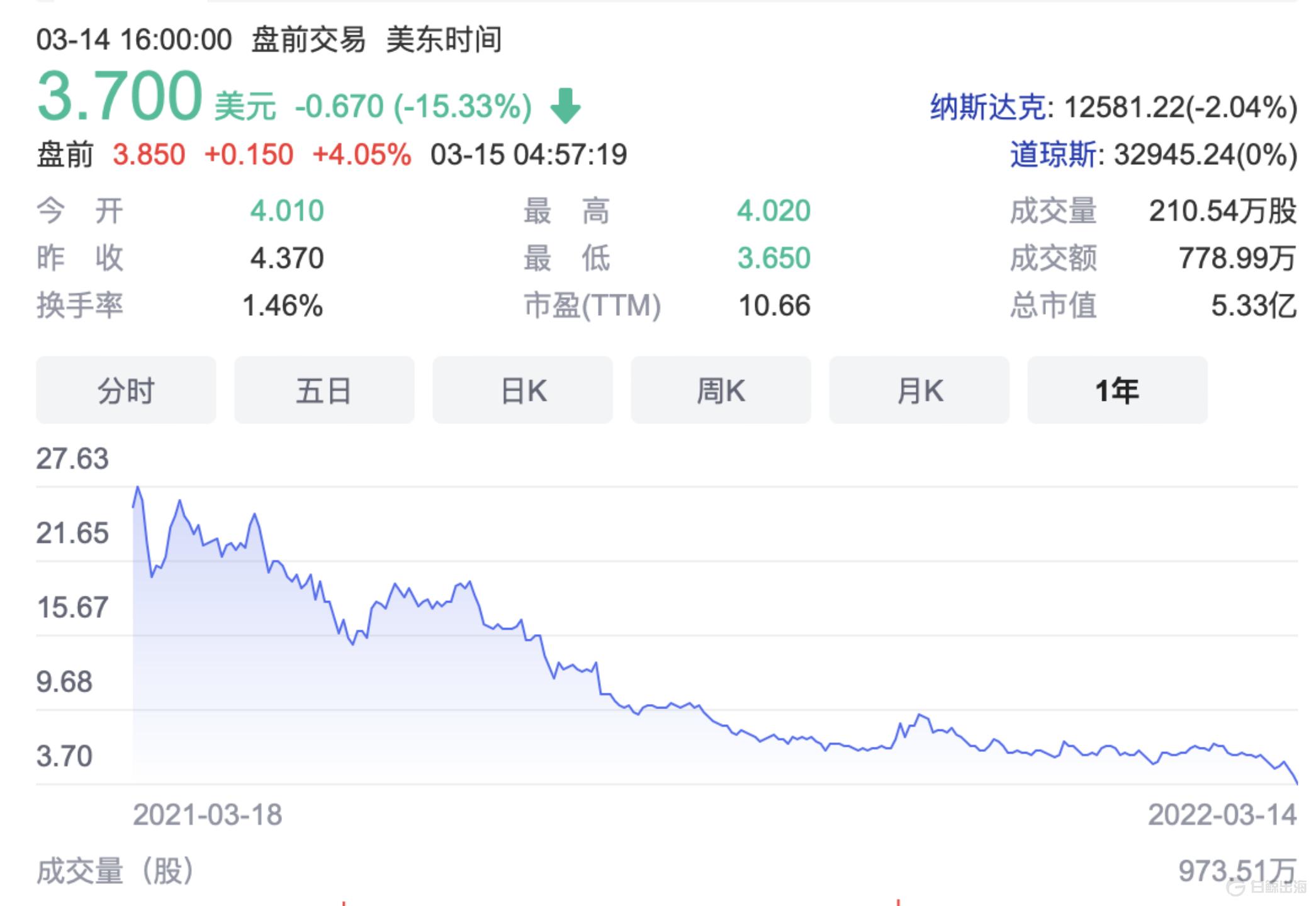Select the 1年 chart tab
Viewport: 1316px width, 906px height.
(x=1117, y=390)
